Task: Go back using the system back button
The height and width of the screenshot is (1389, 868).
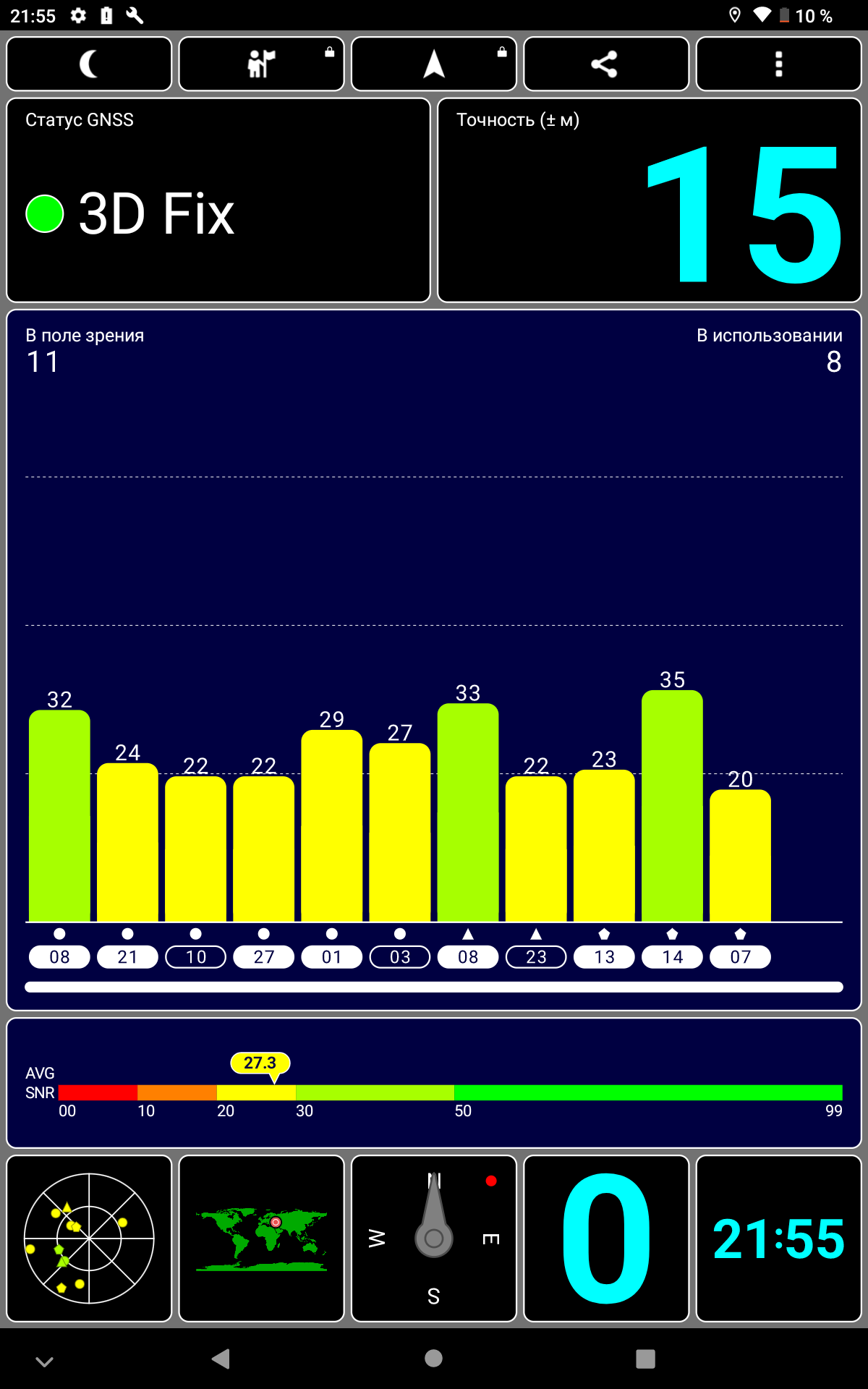Action: (x=221, y=1359)
